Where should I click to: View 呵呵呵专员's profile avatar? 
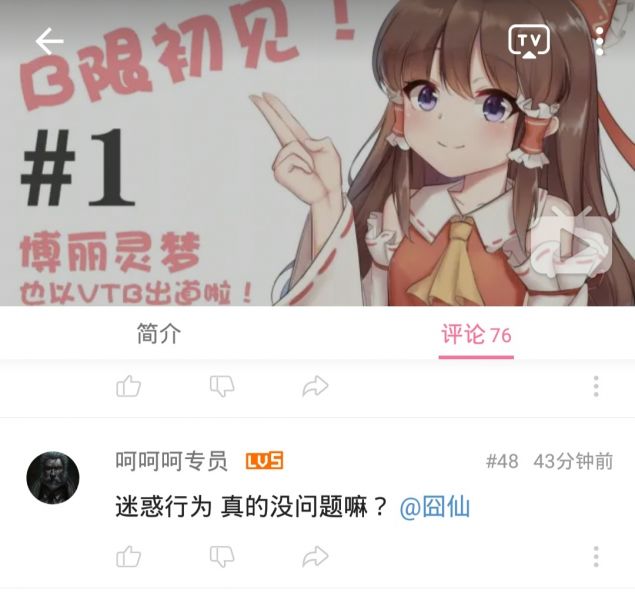coord(52,476)
